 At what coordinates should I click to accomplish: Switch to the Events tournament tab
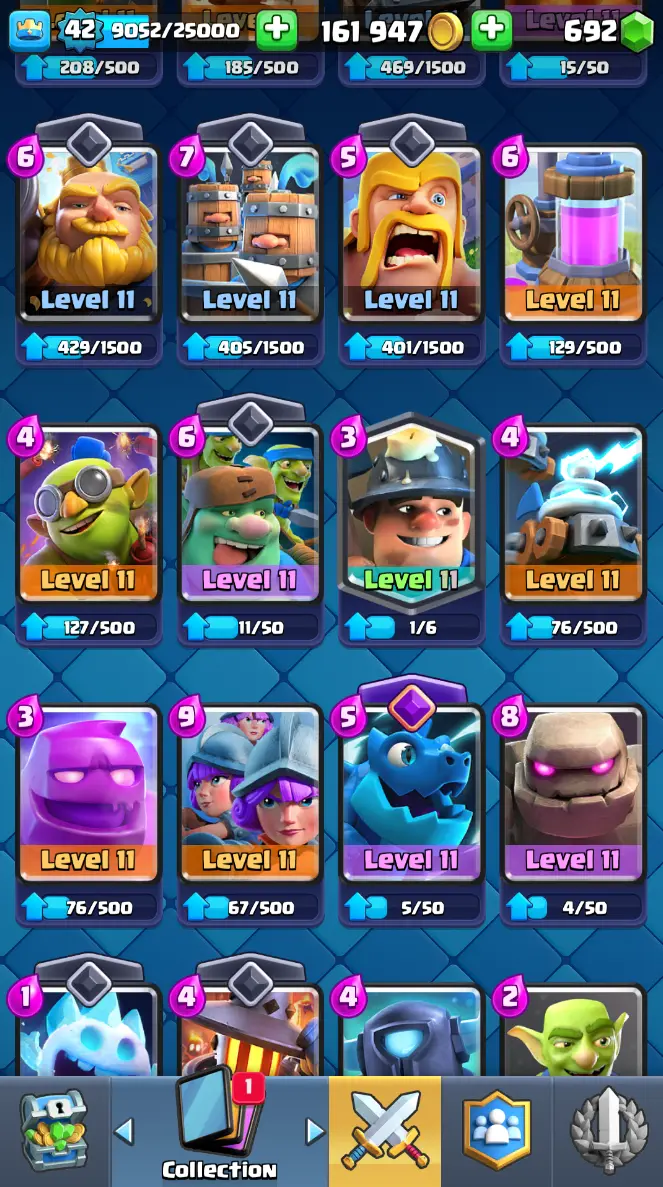click(x=609, y=1131)
